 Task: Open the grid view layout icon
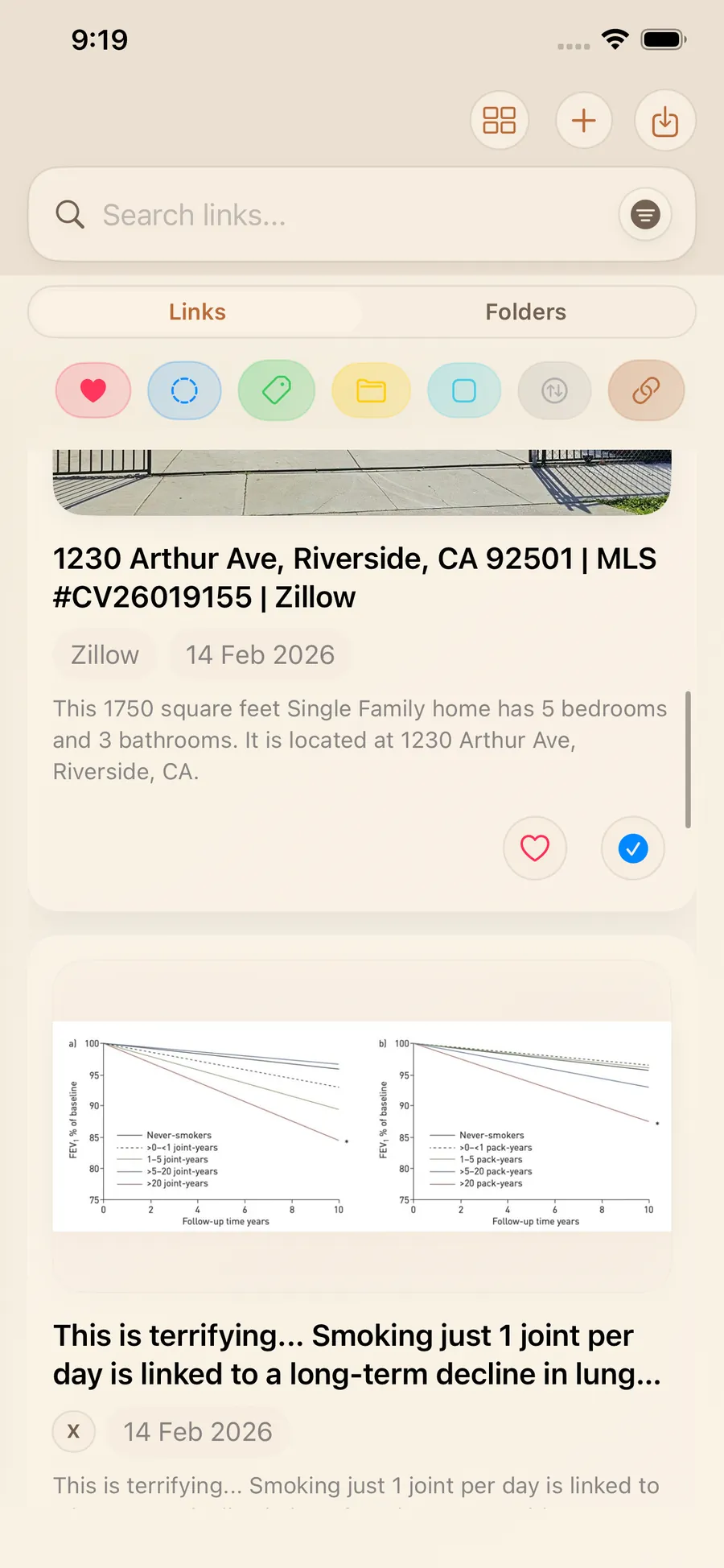(x=499, y=120)
